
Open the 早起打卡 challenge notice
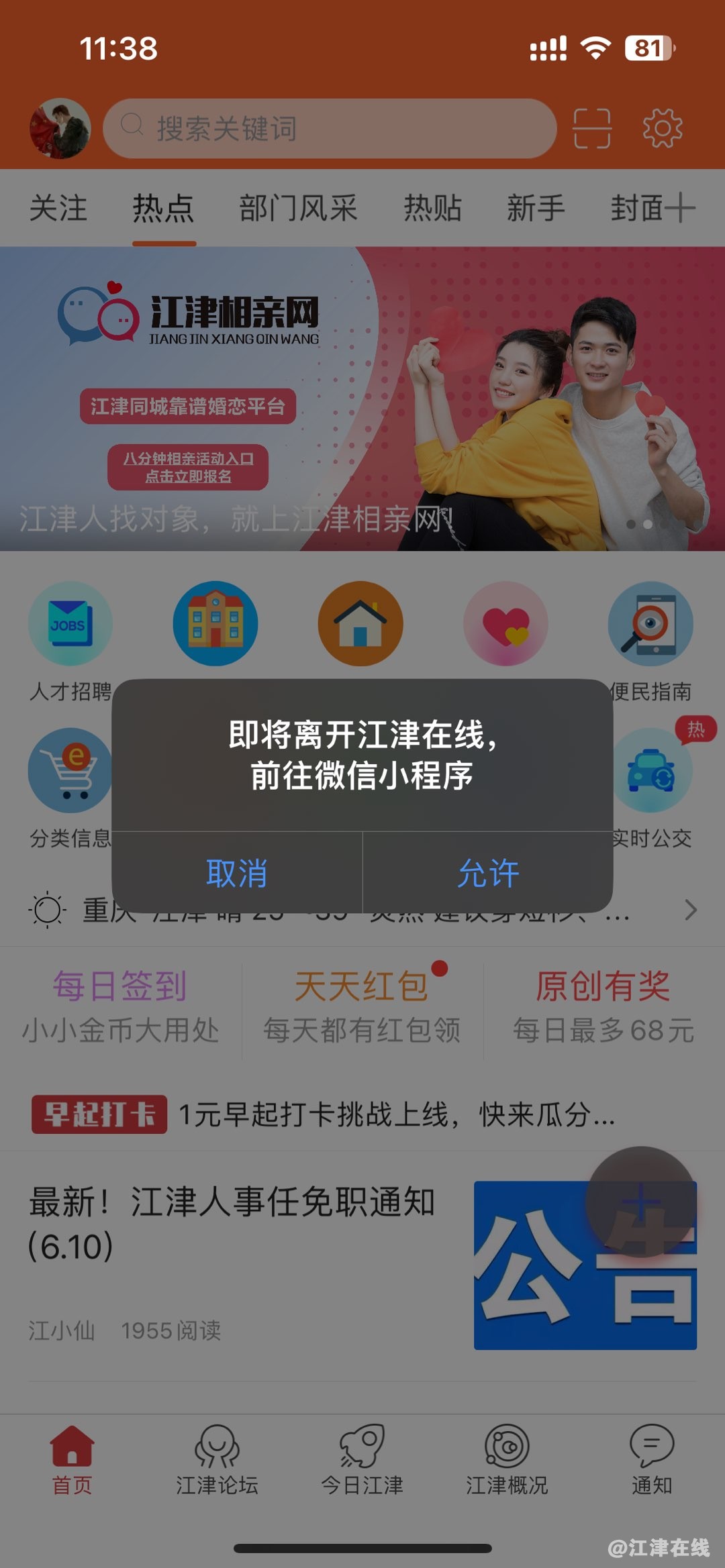[x=362, y=1114]
